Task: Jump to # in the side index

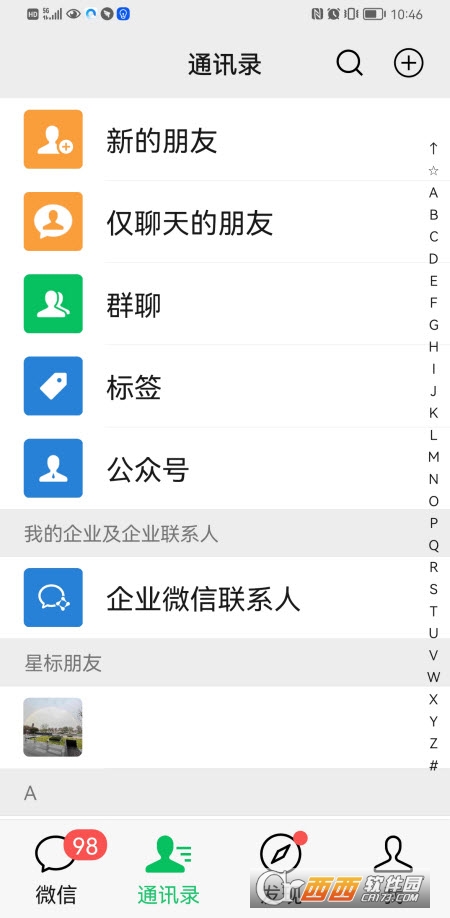Action: (433, 765)
